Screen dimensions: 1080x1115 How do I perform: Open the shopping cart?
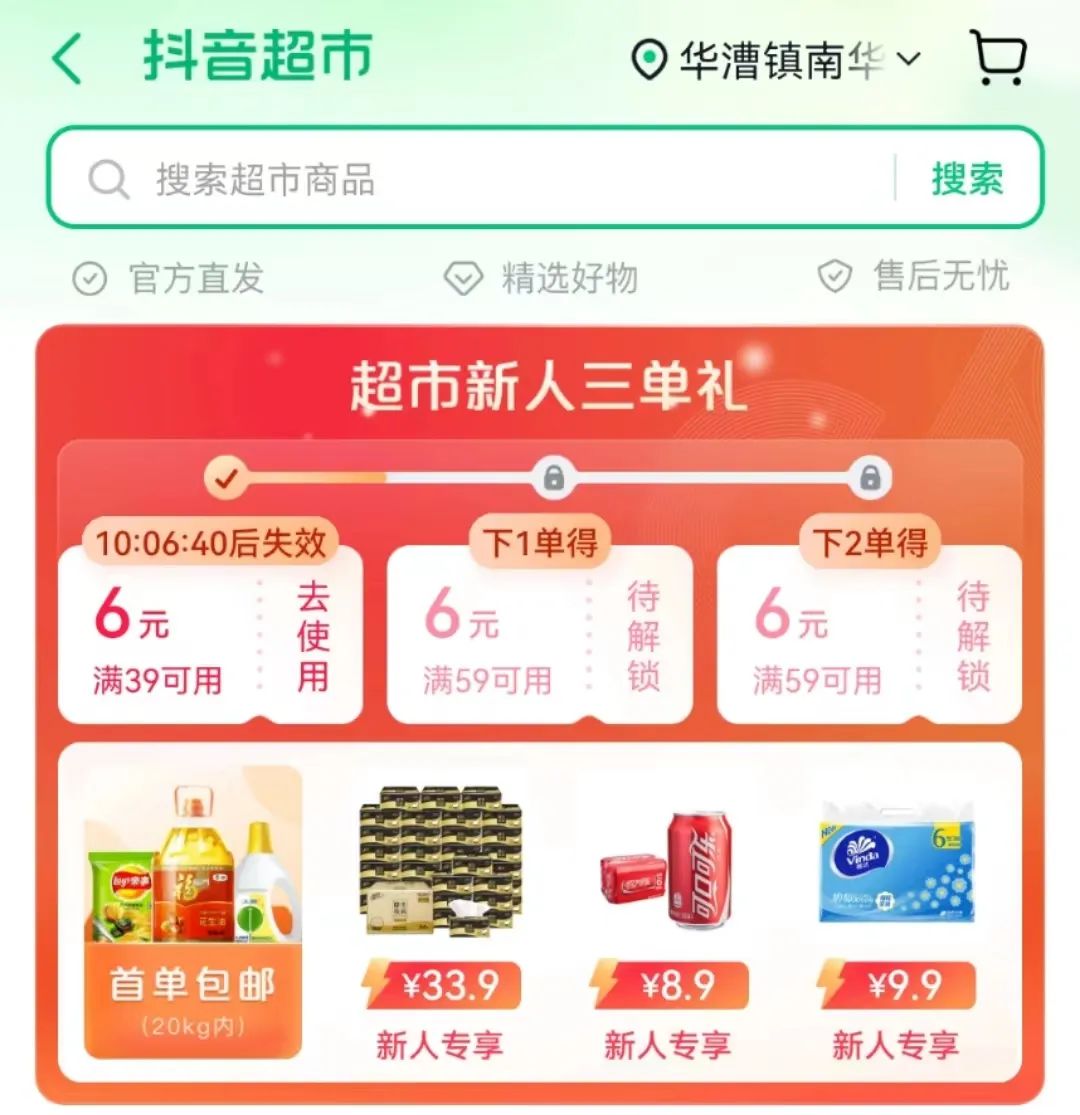coord(999,58)
